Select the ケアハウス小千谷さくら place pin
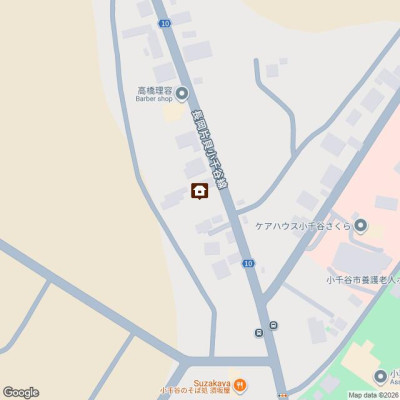The height and width of the screenshot is (400, 400). click(x=360, y=227)
